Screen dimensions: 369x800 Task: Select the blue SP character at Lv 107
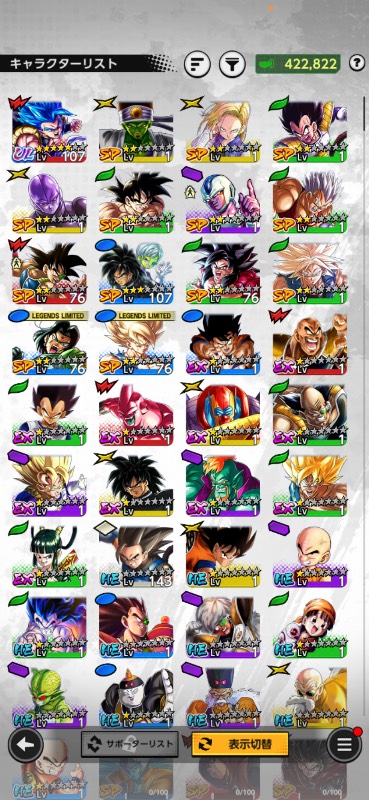pos(136,274)
